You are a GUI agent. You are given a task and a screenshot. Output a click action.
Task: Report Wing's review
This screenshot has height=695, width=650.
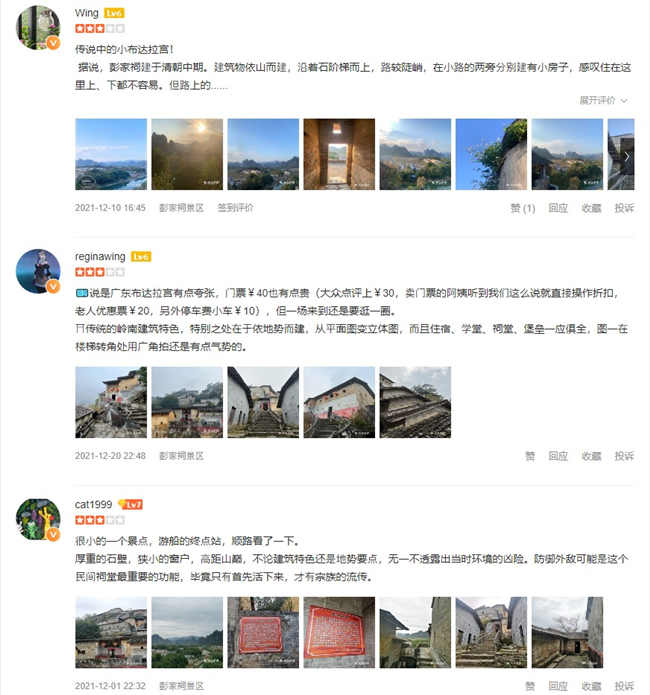624,208
